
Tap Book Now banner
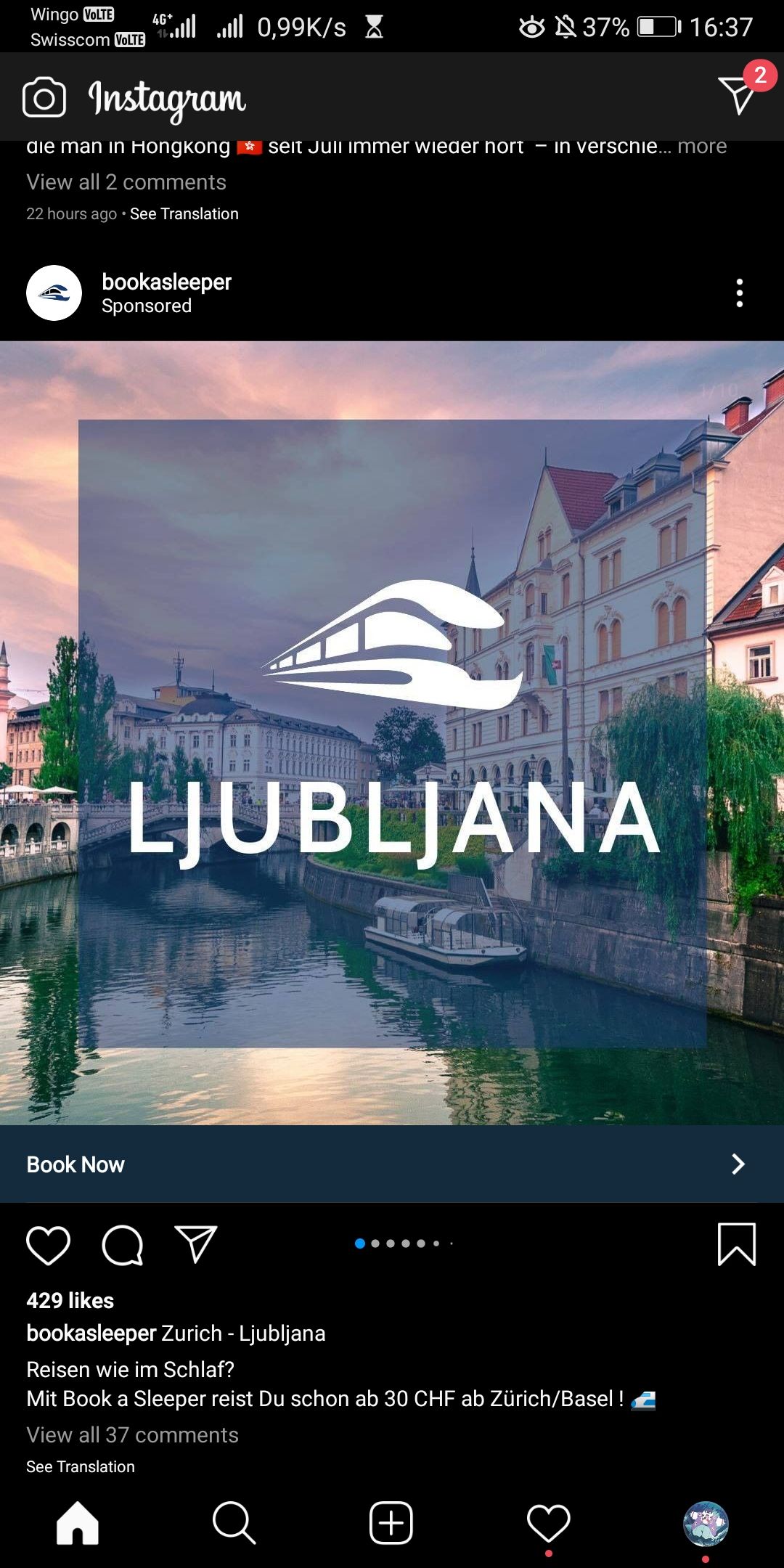point(392,1164)
